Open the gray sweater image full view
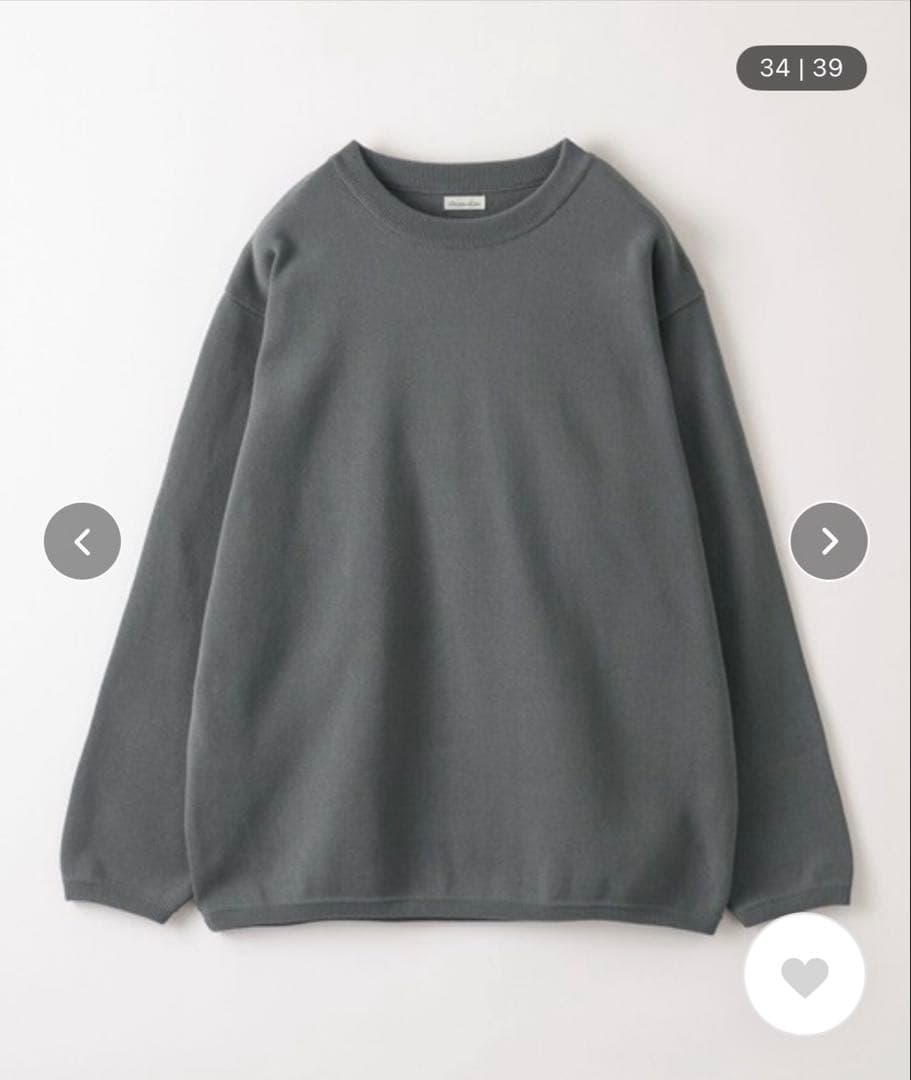 coord(455,540)
